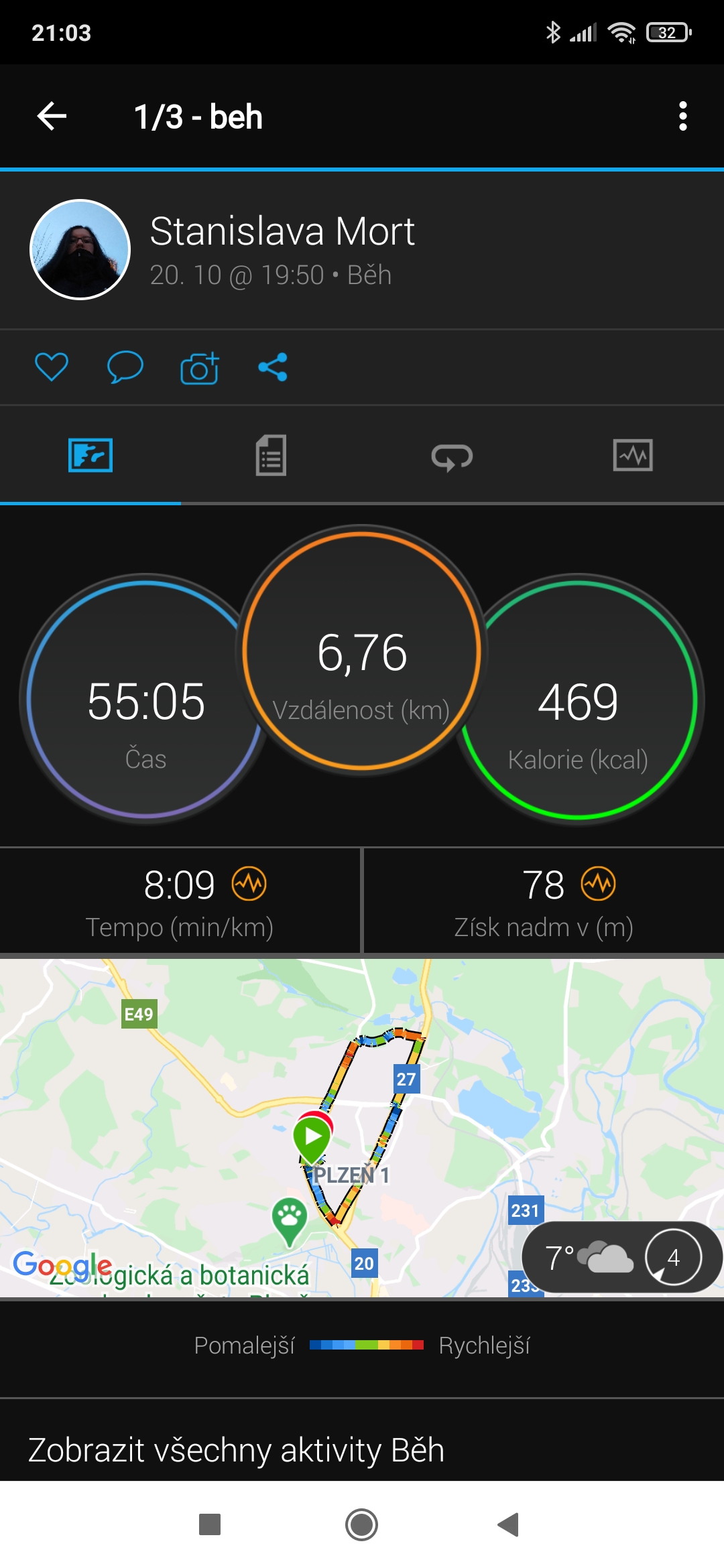Open the comment bubble icon
The width and height of the screenshot is (724, 1568).
125,367
